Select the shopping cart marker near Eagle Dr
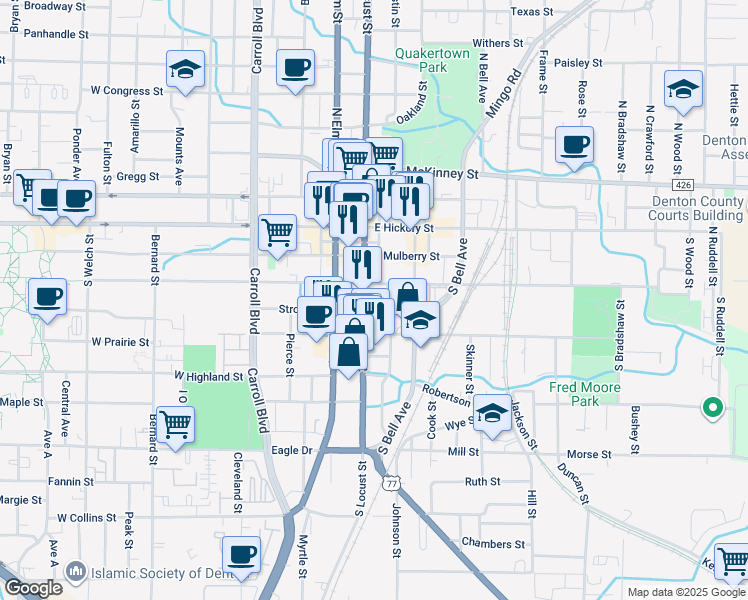Image resolution: width=748 pixels, height=600 pixels. pos(175,424)
